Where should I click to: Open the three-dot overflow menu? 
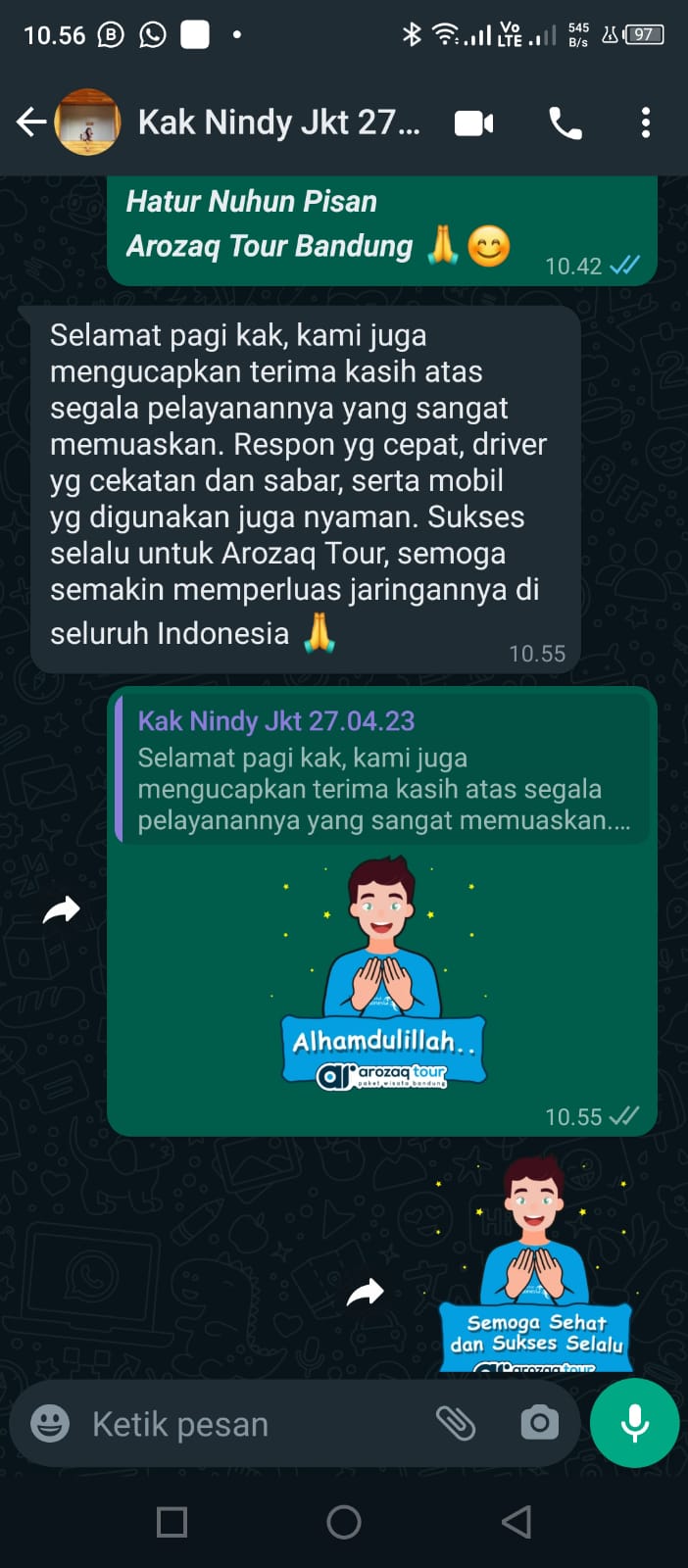[645, 122]
